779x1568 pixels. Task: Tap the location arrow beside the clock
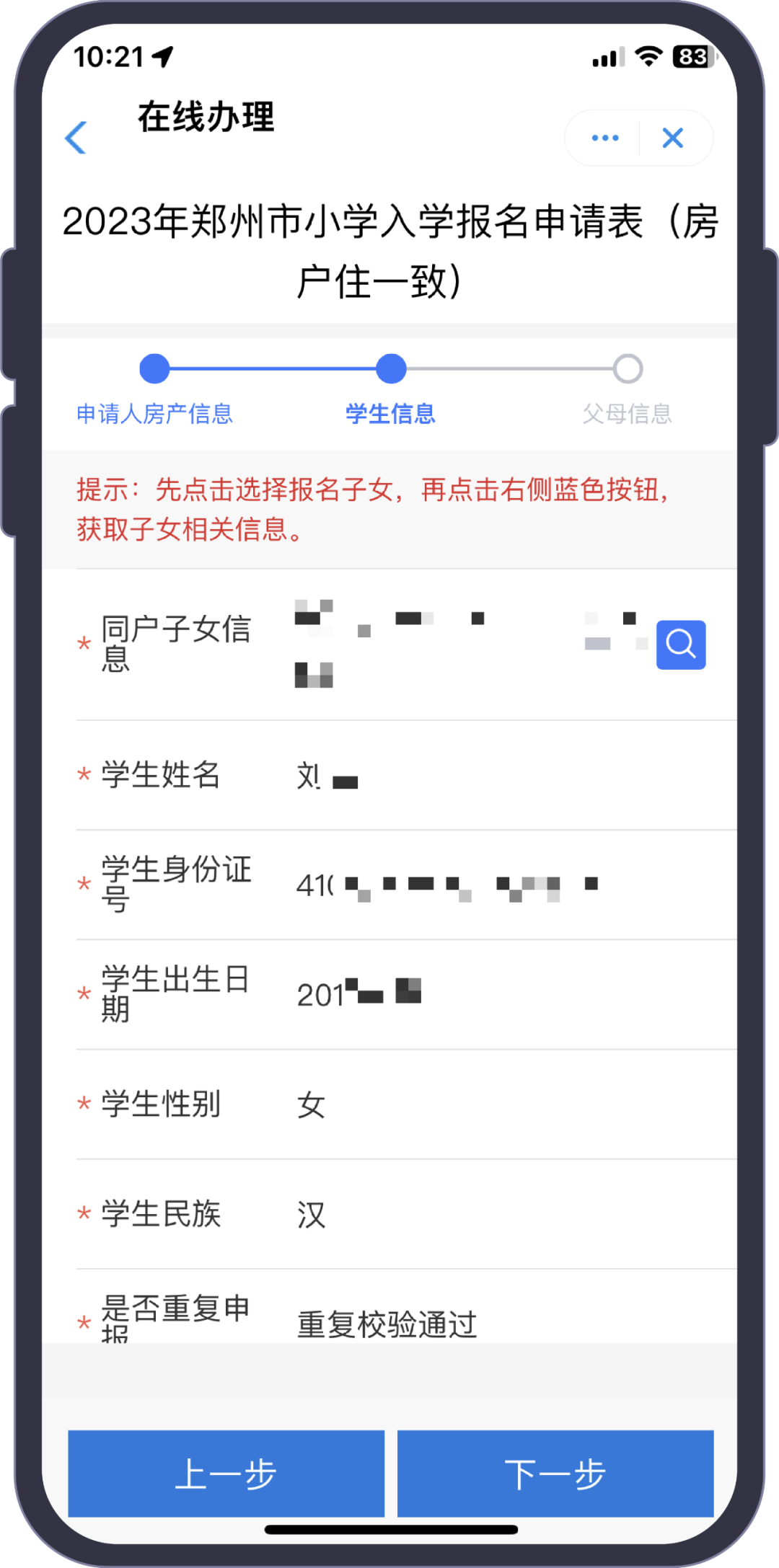[160, 56]
